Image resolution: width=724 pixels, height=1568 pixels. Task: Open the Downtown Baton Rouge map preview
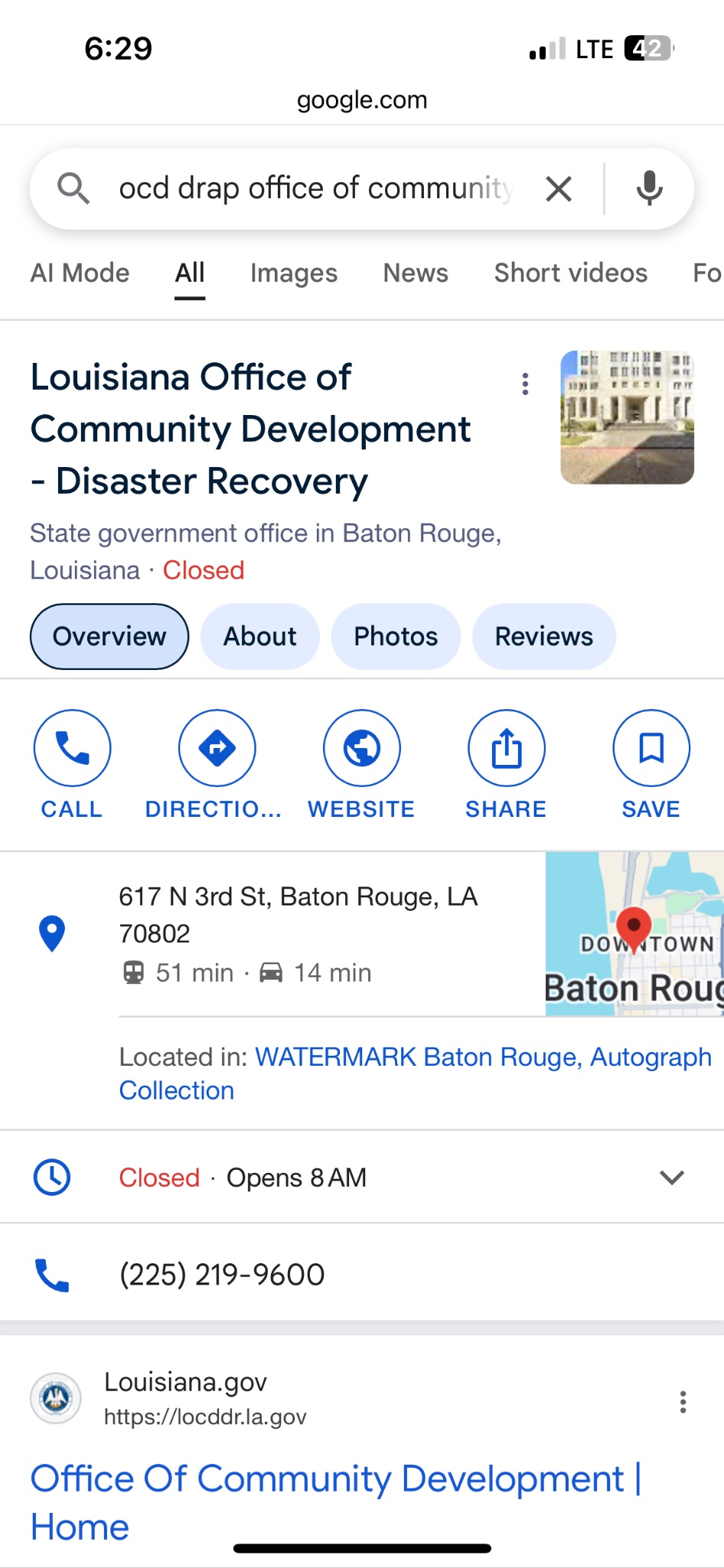634,934
